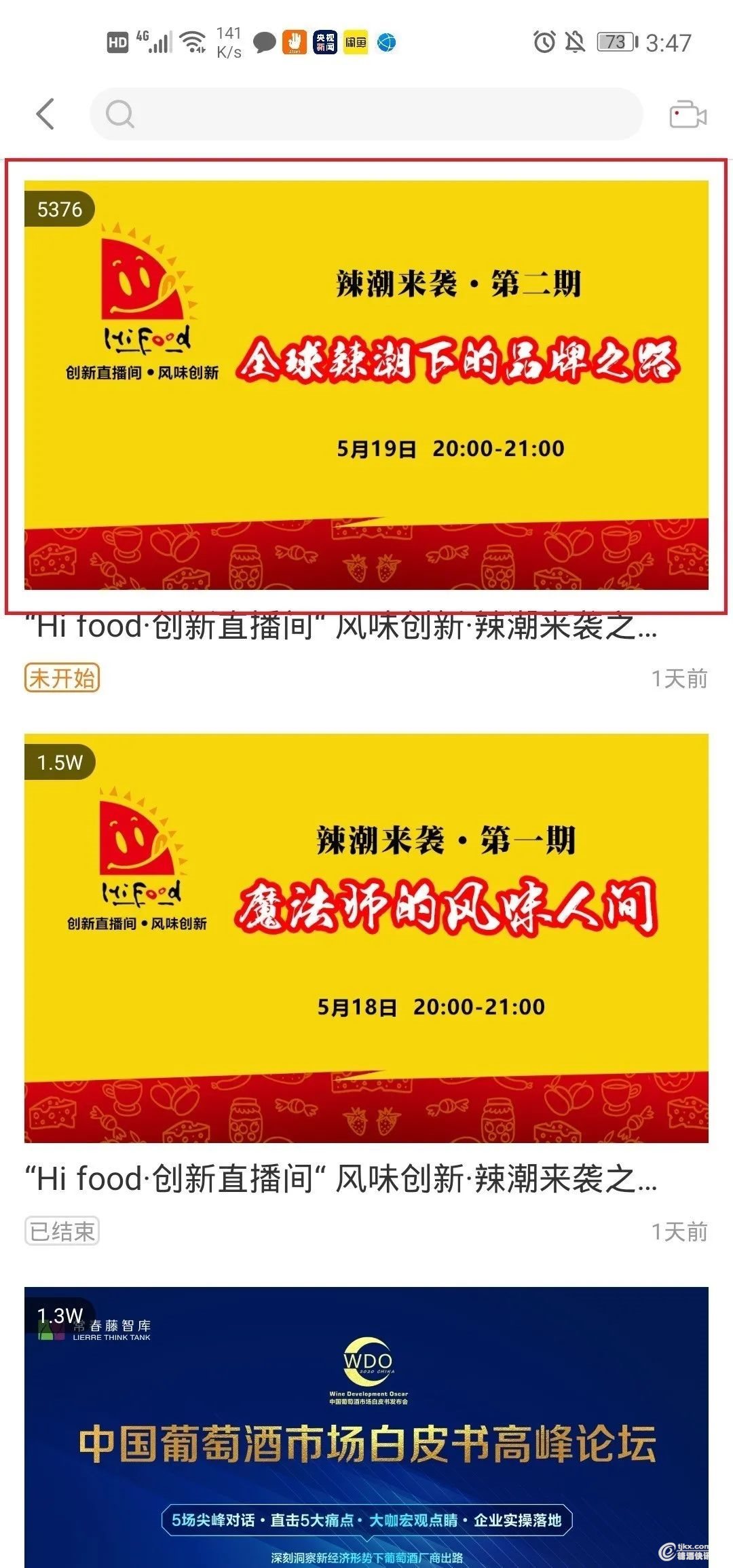Go back using the back arrow
The image size is (733, 1568).
(x=45, y=114)
